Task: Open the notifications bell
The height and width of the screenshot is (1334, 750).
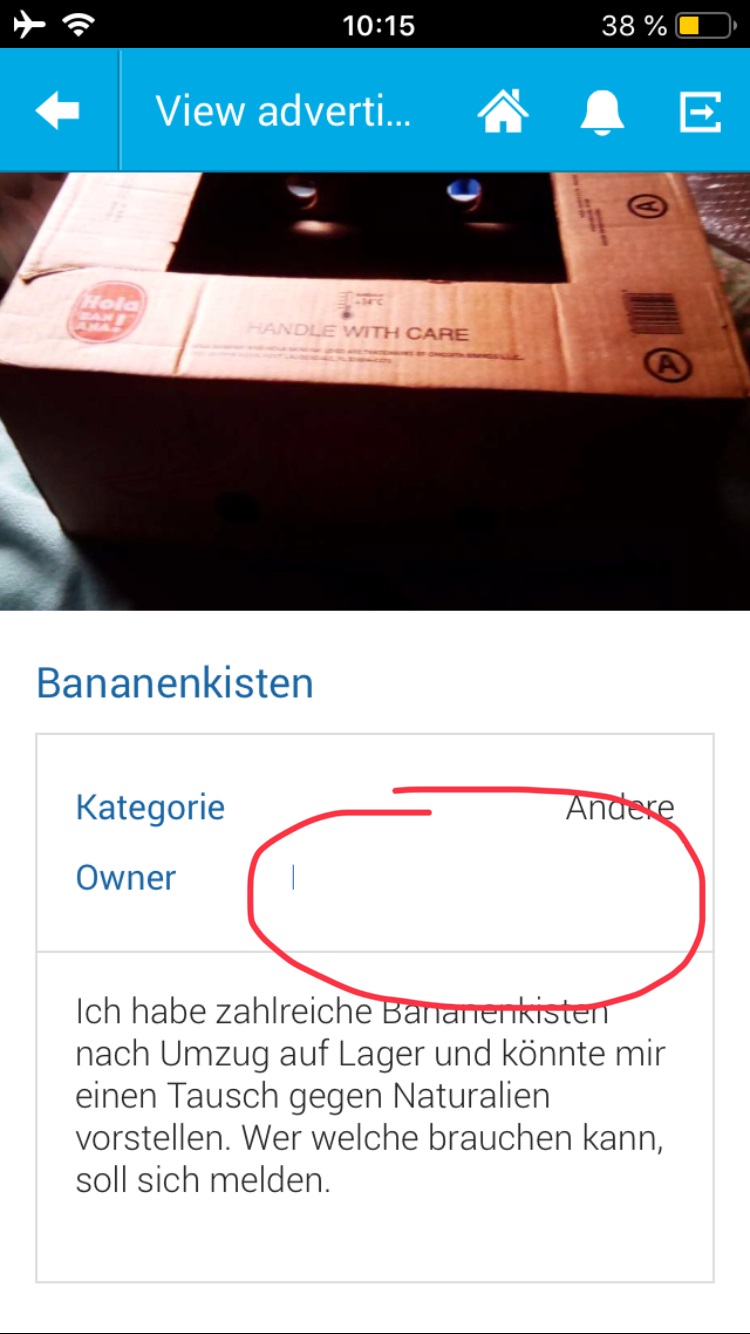Action: pyautogui.click(x=602, y=111)
